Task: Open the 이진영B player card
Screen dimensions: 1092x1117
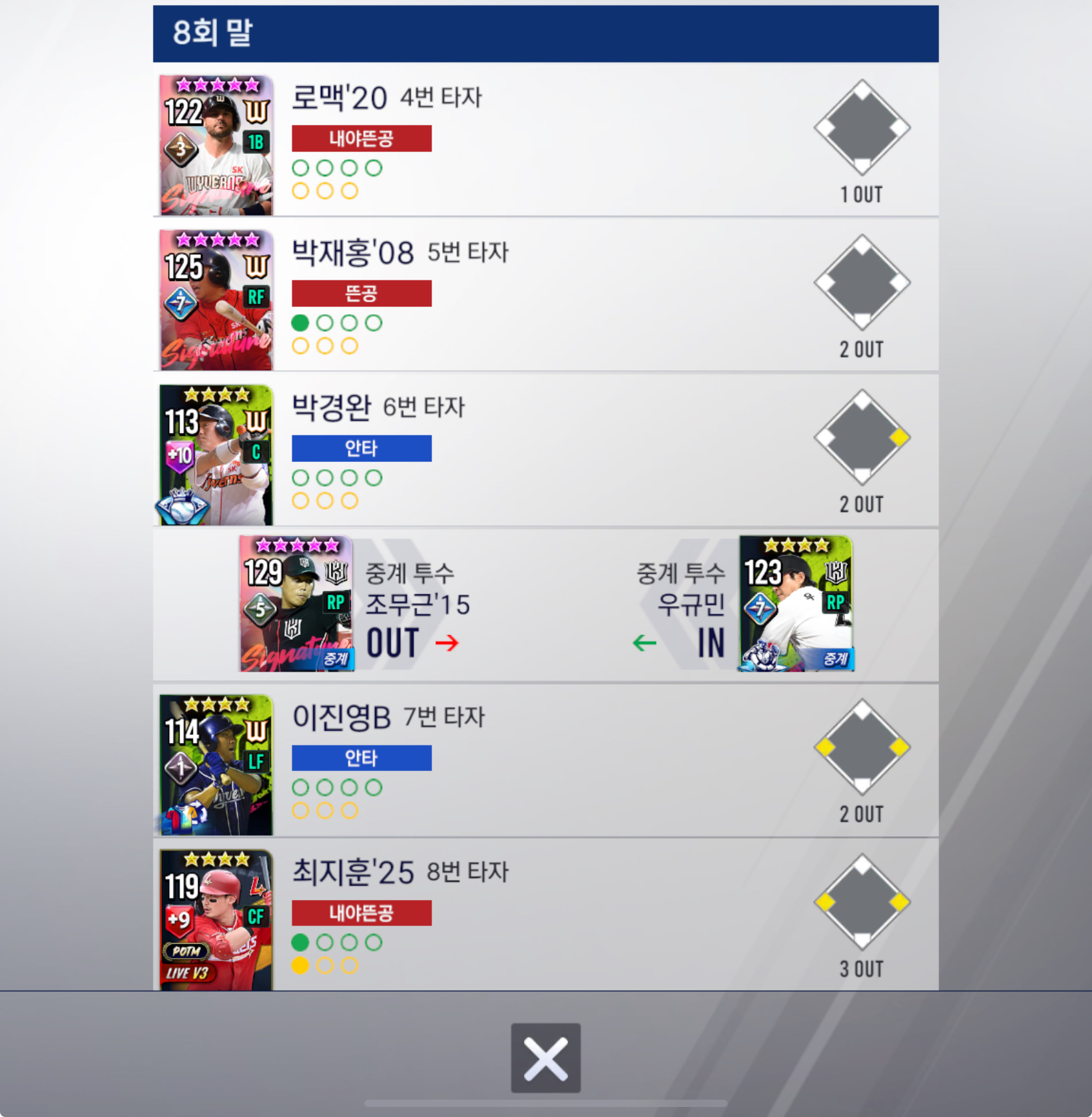Action: pyautogui.click(x=216, y=764)
